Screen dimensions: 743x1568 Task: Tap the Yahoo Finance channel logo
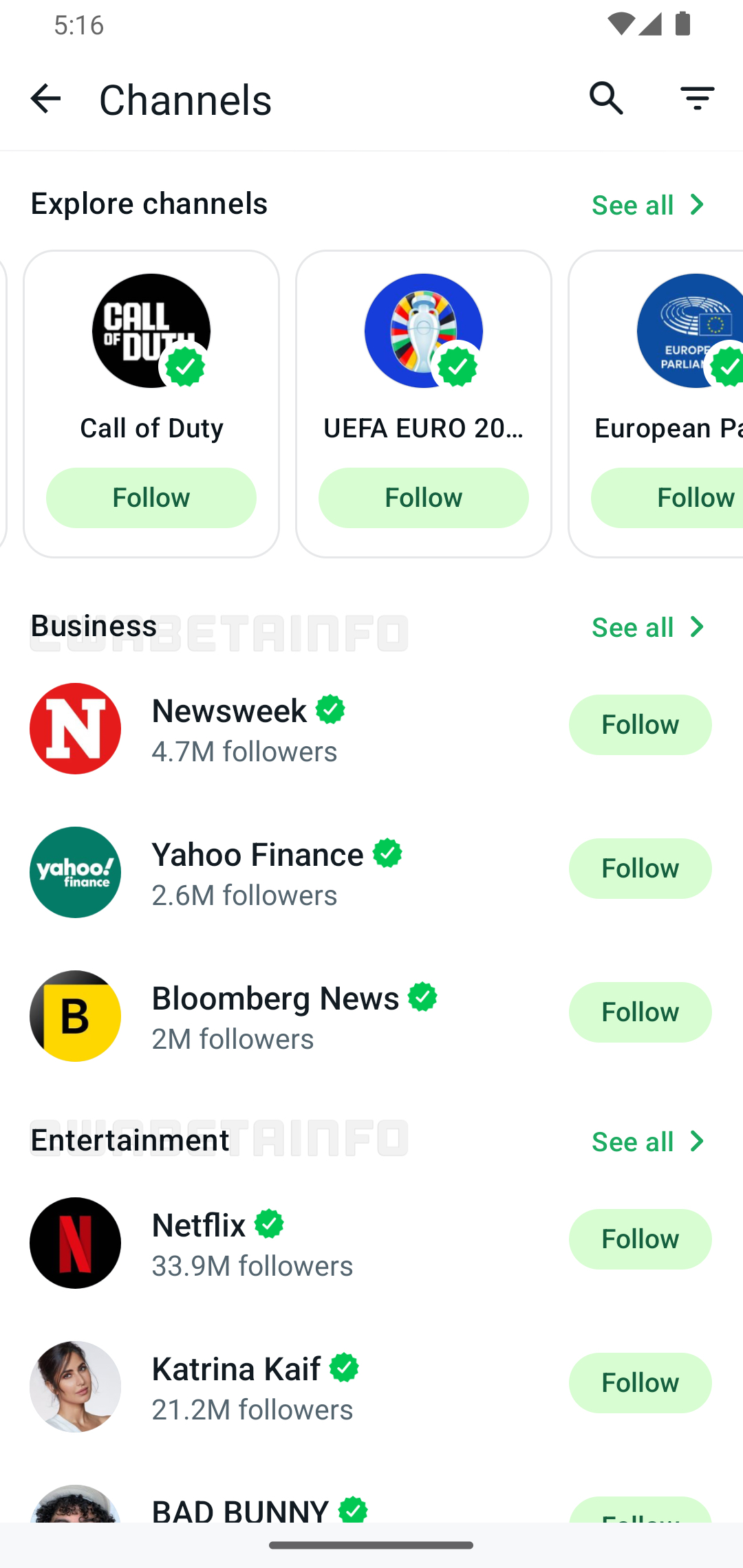pos(75,872)
